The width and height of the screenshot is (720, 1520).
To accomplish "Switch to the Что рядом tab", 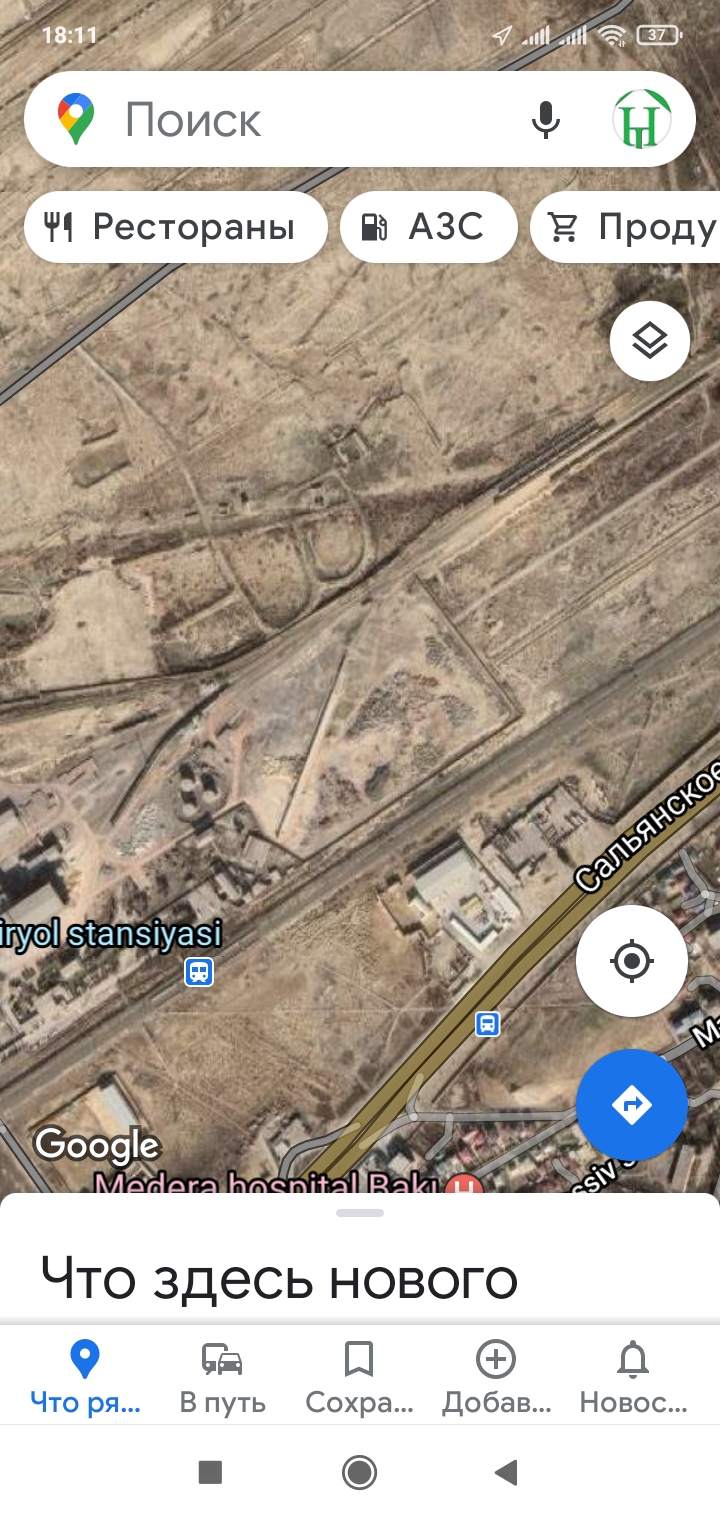I will (85, 1378).
